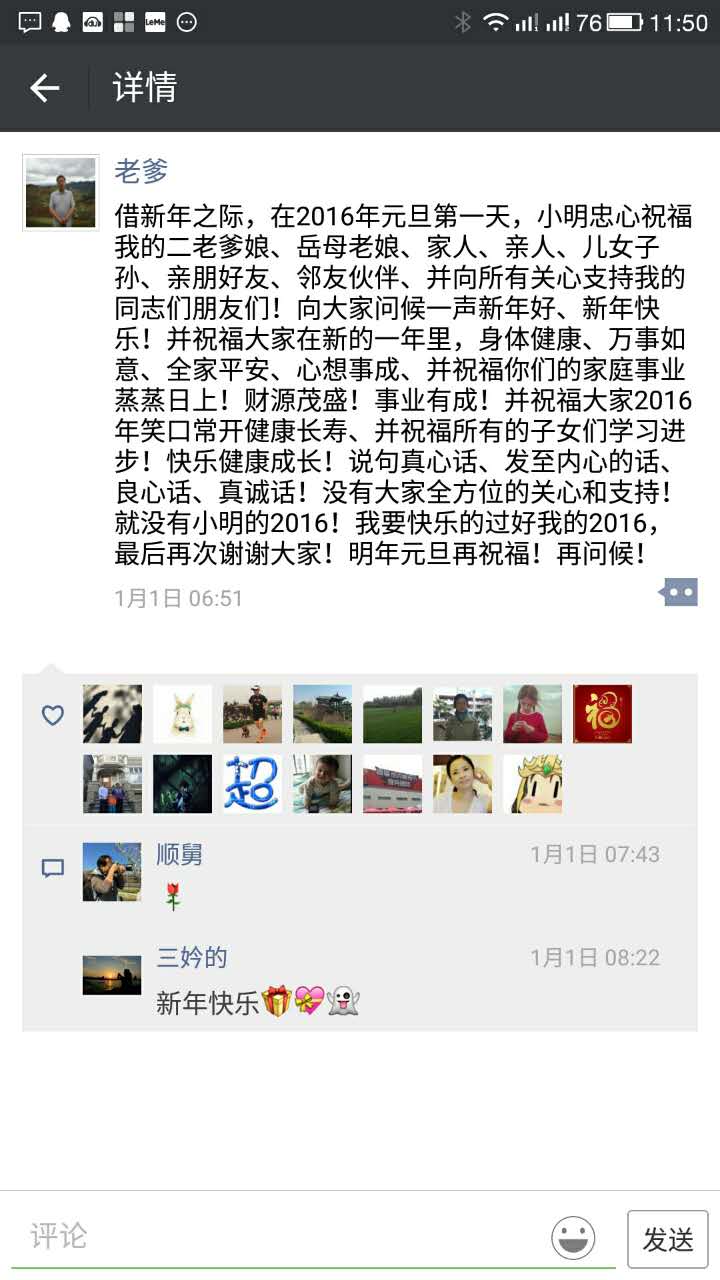Open the blue 超 avatar in likes
The width and height of the screenshot is (720, 1280).
(x=252, y=784)
